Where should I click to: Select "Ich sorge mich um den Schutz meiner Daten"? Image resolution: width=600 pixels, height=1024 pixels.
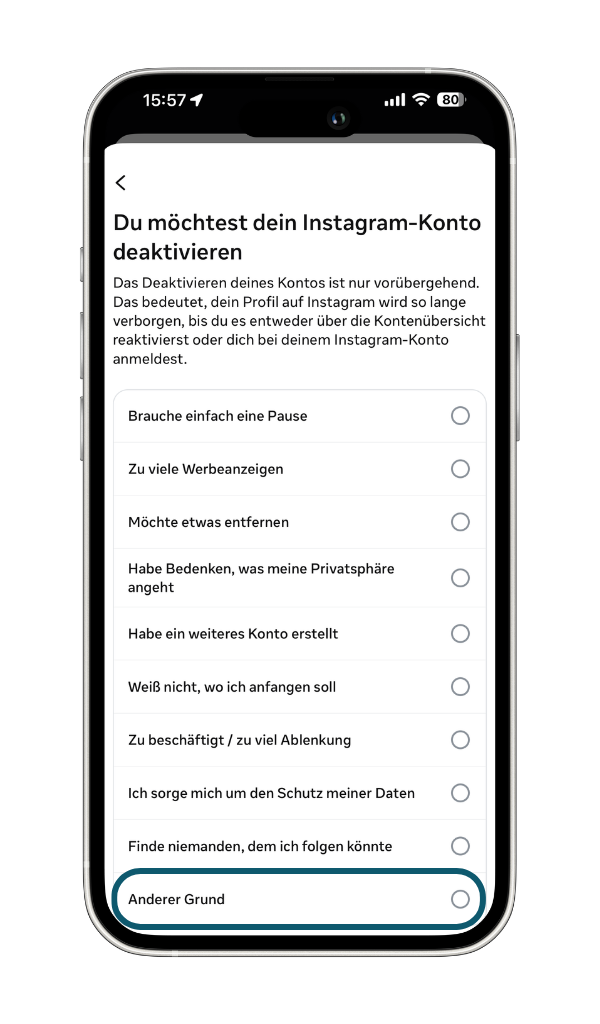(459, 793)
